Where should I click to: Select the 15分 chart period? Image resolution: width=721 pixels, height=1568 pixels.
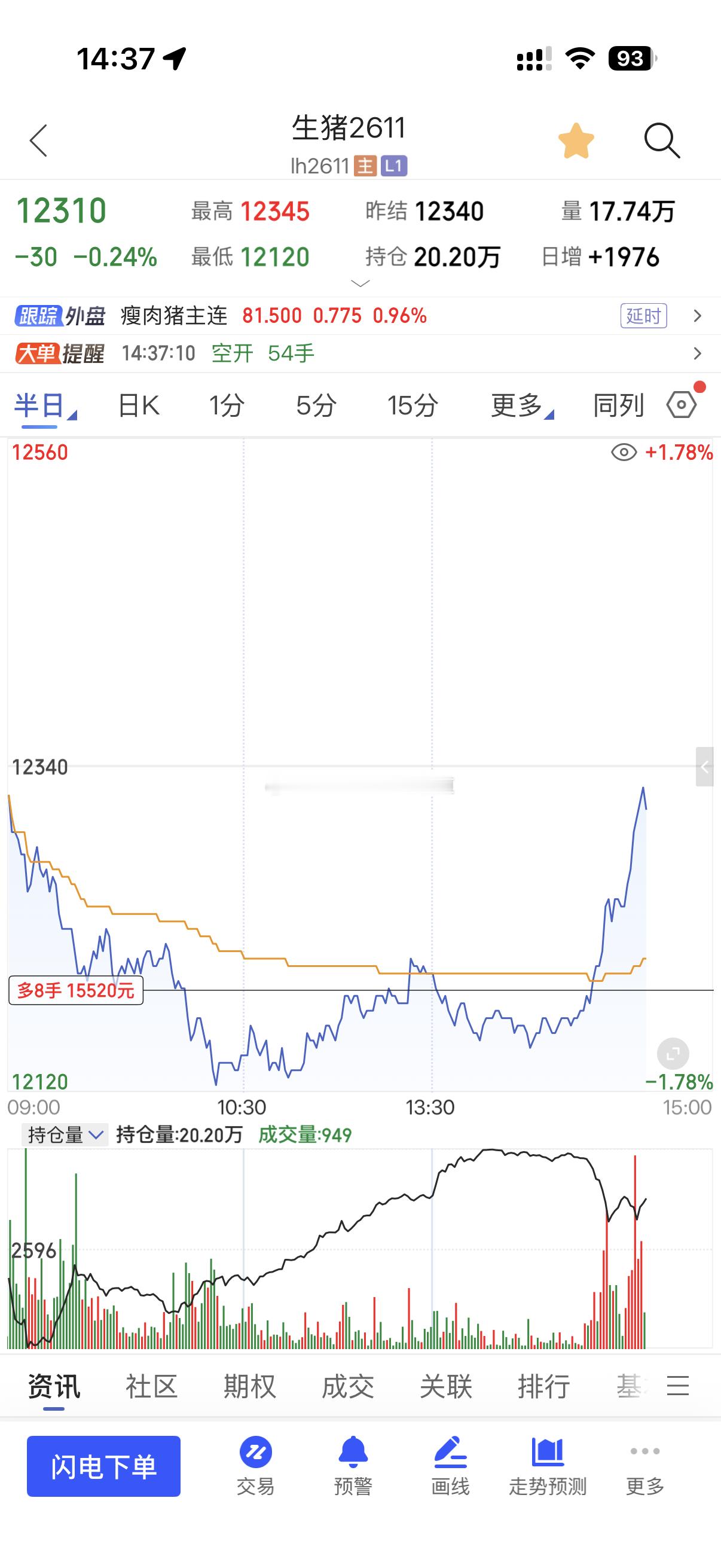[x=413, y=405]
